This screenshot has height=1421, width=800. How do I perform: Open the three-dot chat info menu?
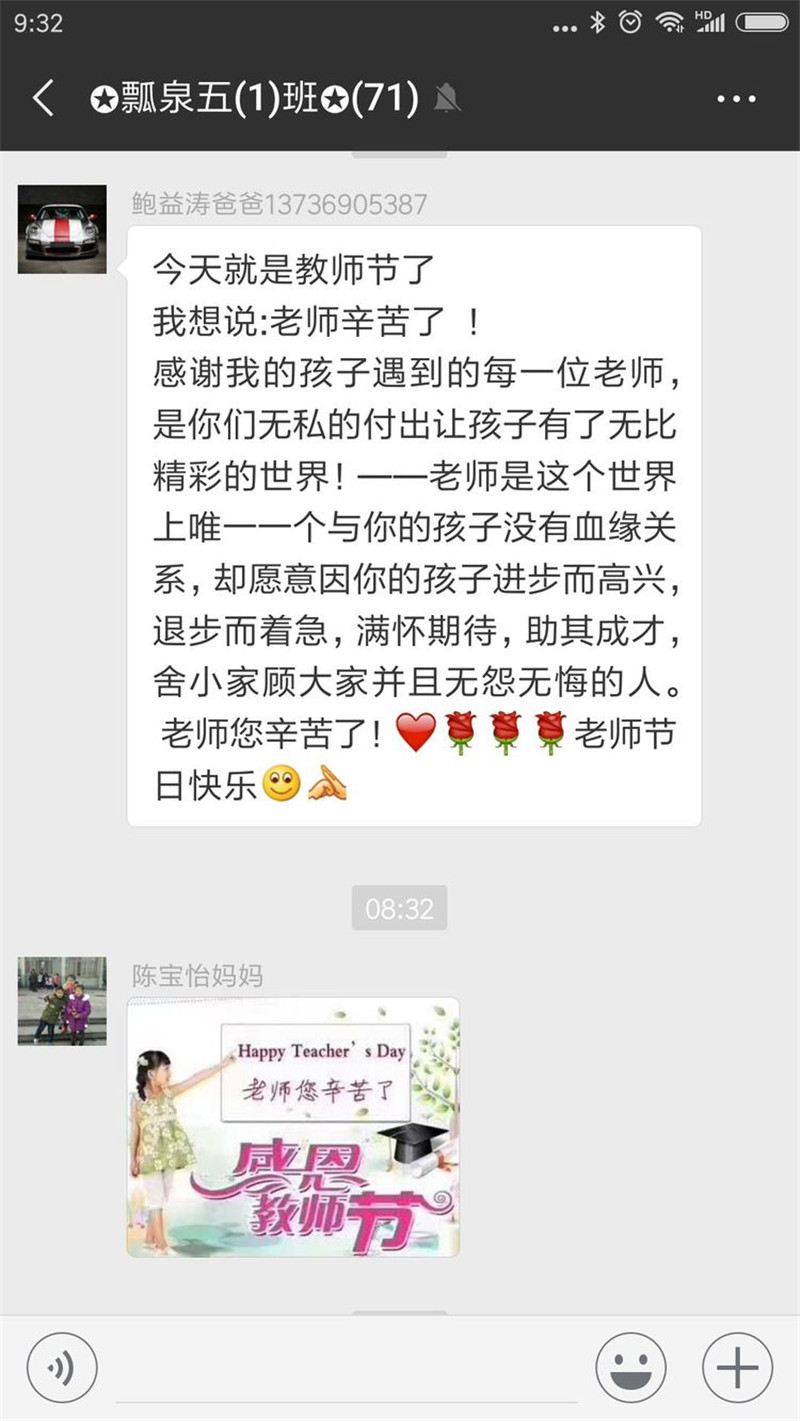(736, 99)
